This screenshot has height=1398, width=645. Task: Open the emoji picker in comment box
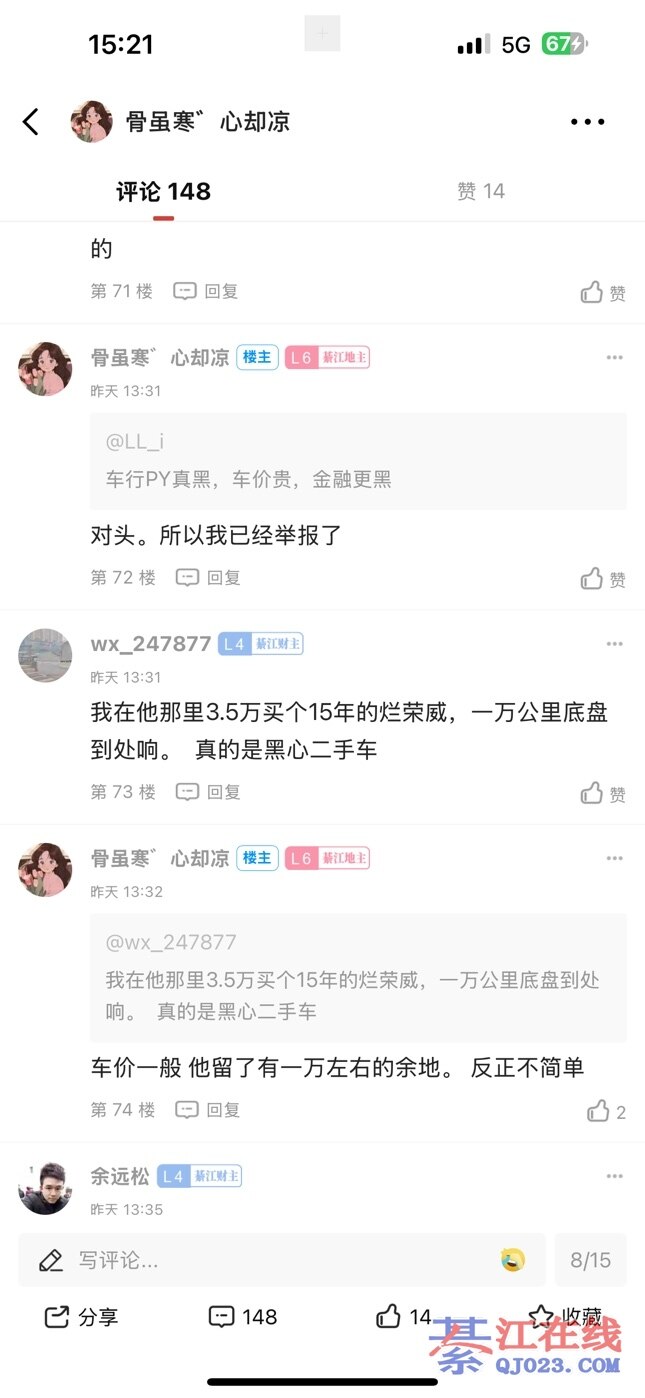coord(513,1260)
